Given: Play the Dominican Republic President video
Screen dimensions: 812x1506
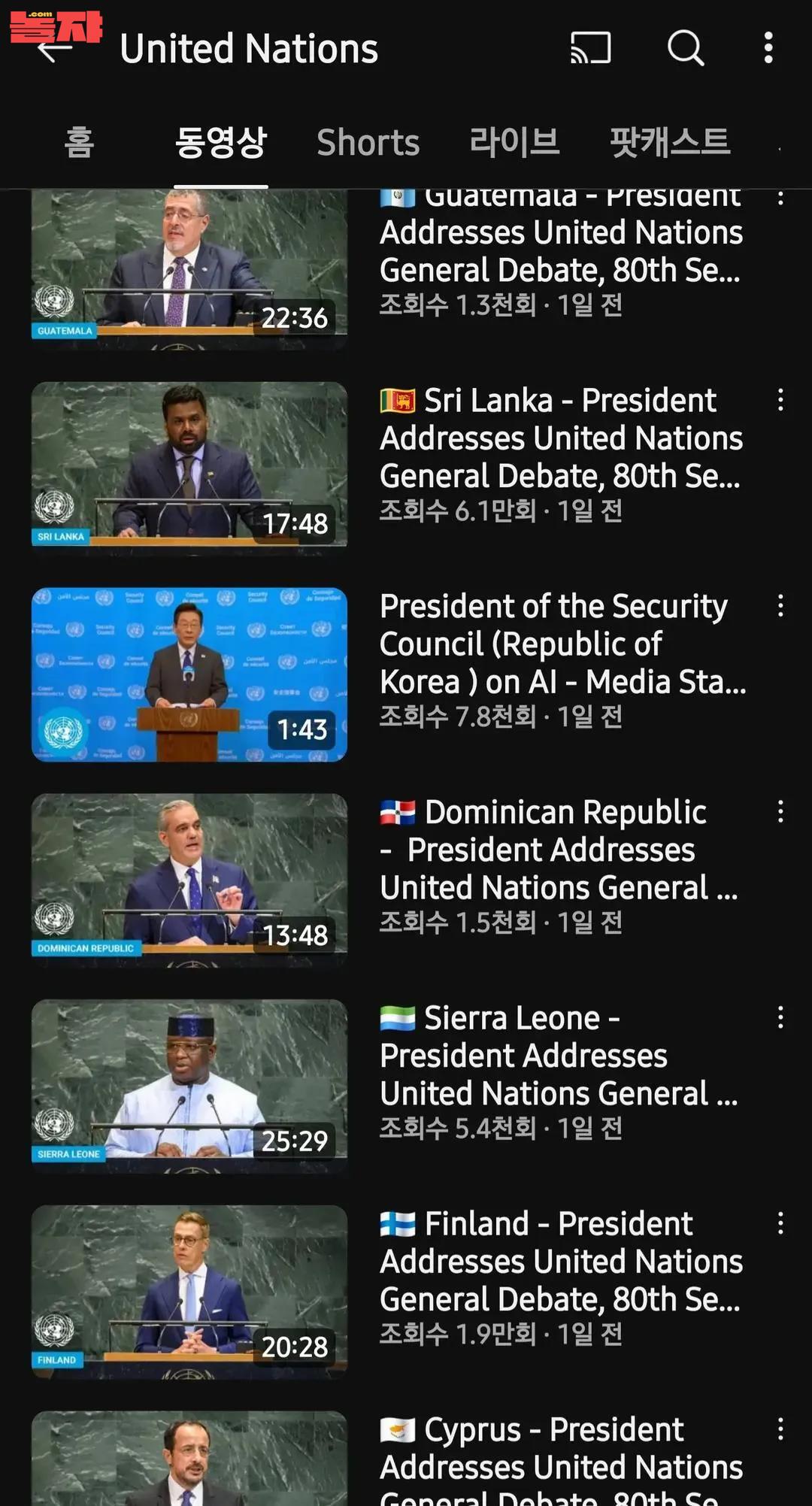Looking at the screenshot, I should (x=189, y=880).
